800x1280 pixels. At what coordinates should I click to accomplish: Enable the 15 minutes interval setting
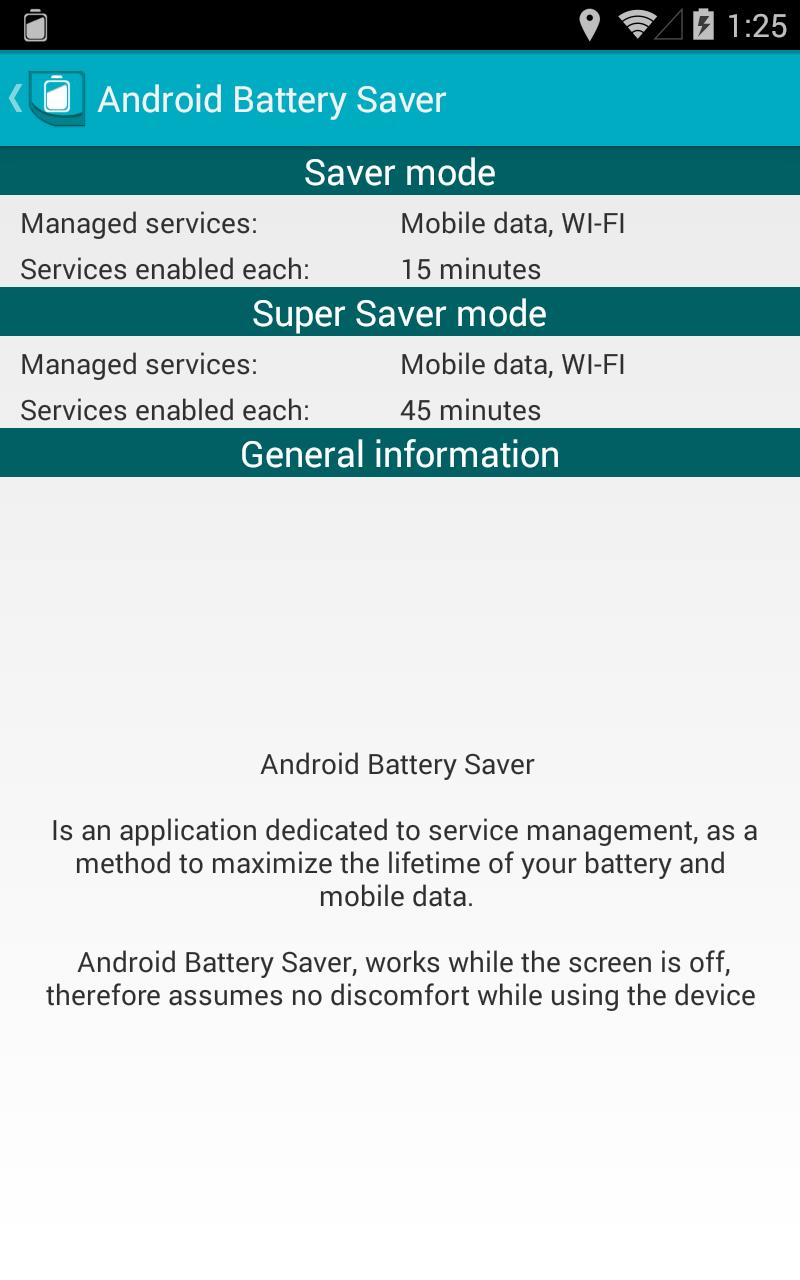coord(470,269)
